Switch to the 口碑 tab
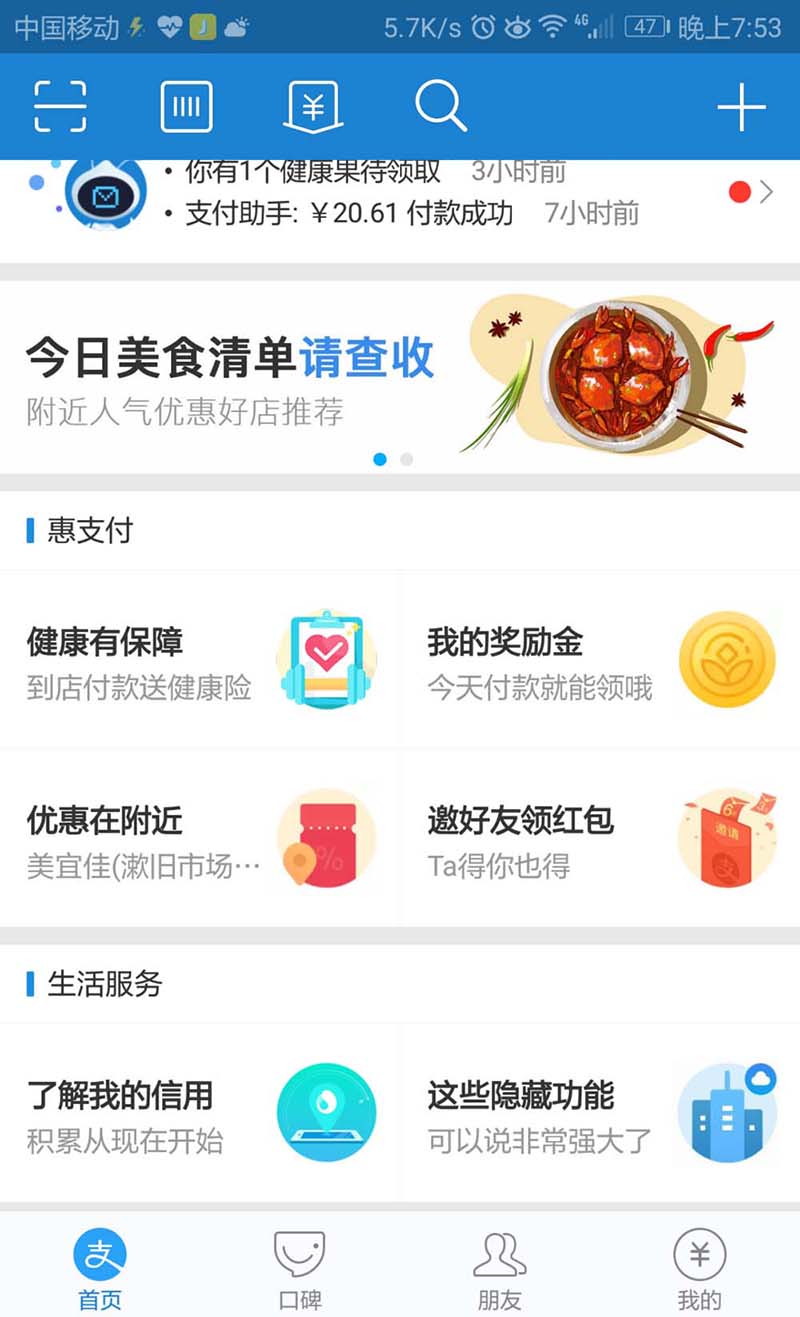This screenshot has width=800, height=1317. [300, 1269]
